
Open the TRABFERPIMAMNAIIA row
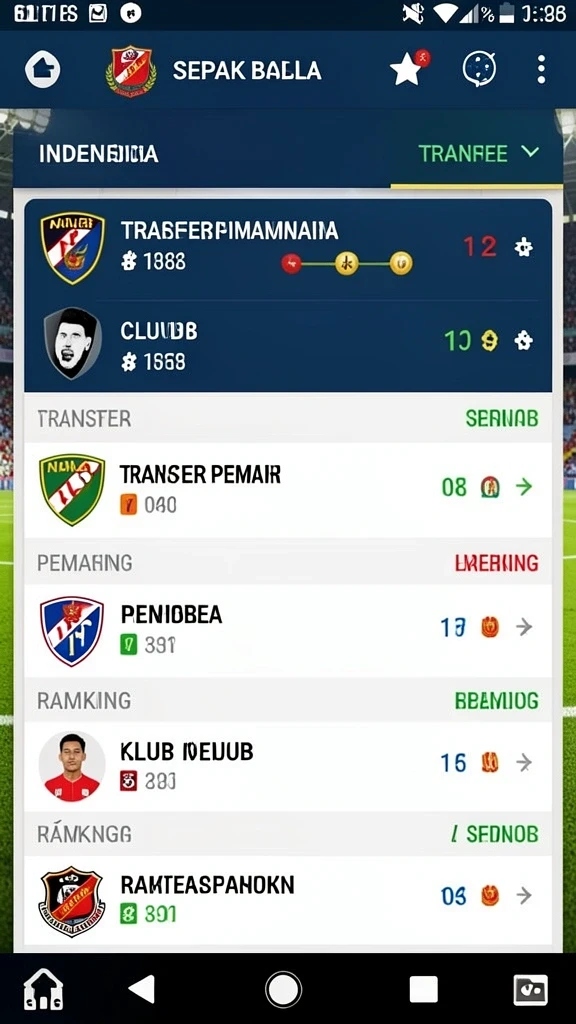pos(288,249)
